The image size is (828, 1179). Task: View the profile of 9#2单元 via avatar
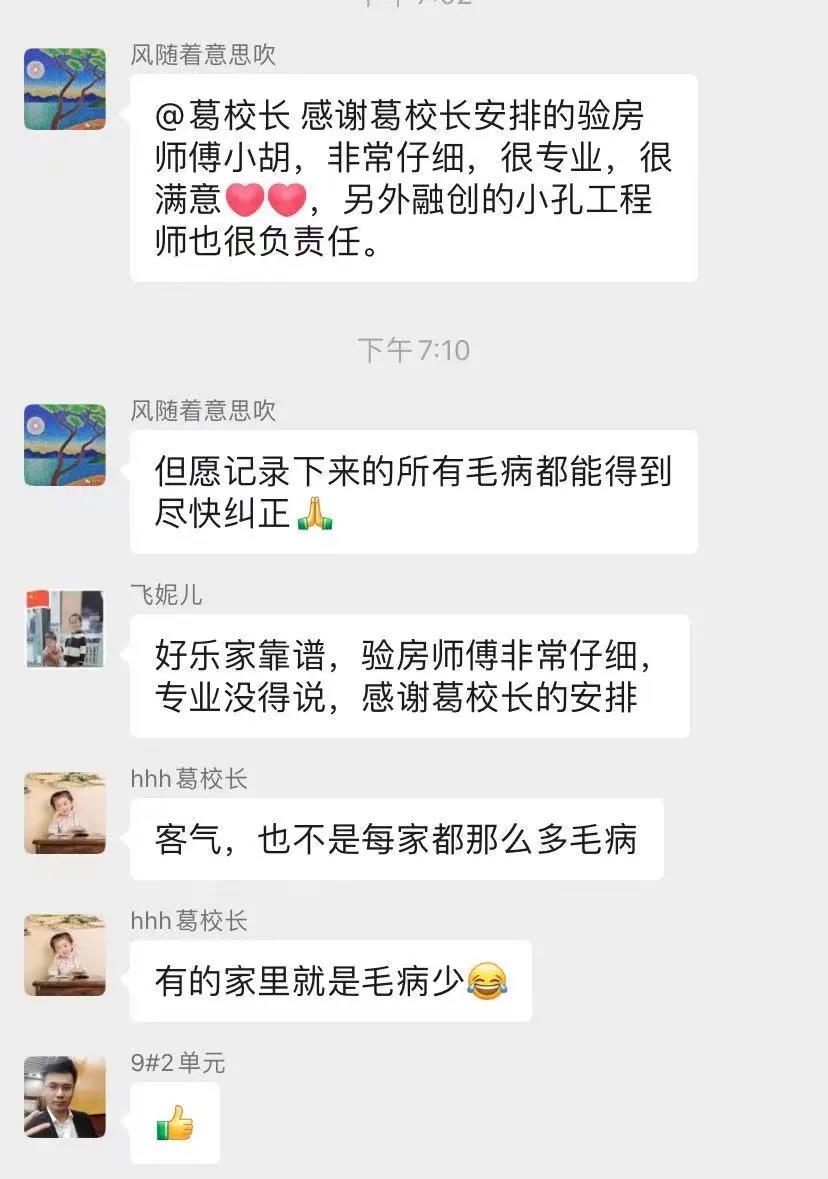[65, 1097]
